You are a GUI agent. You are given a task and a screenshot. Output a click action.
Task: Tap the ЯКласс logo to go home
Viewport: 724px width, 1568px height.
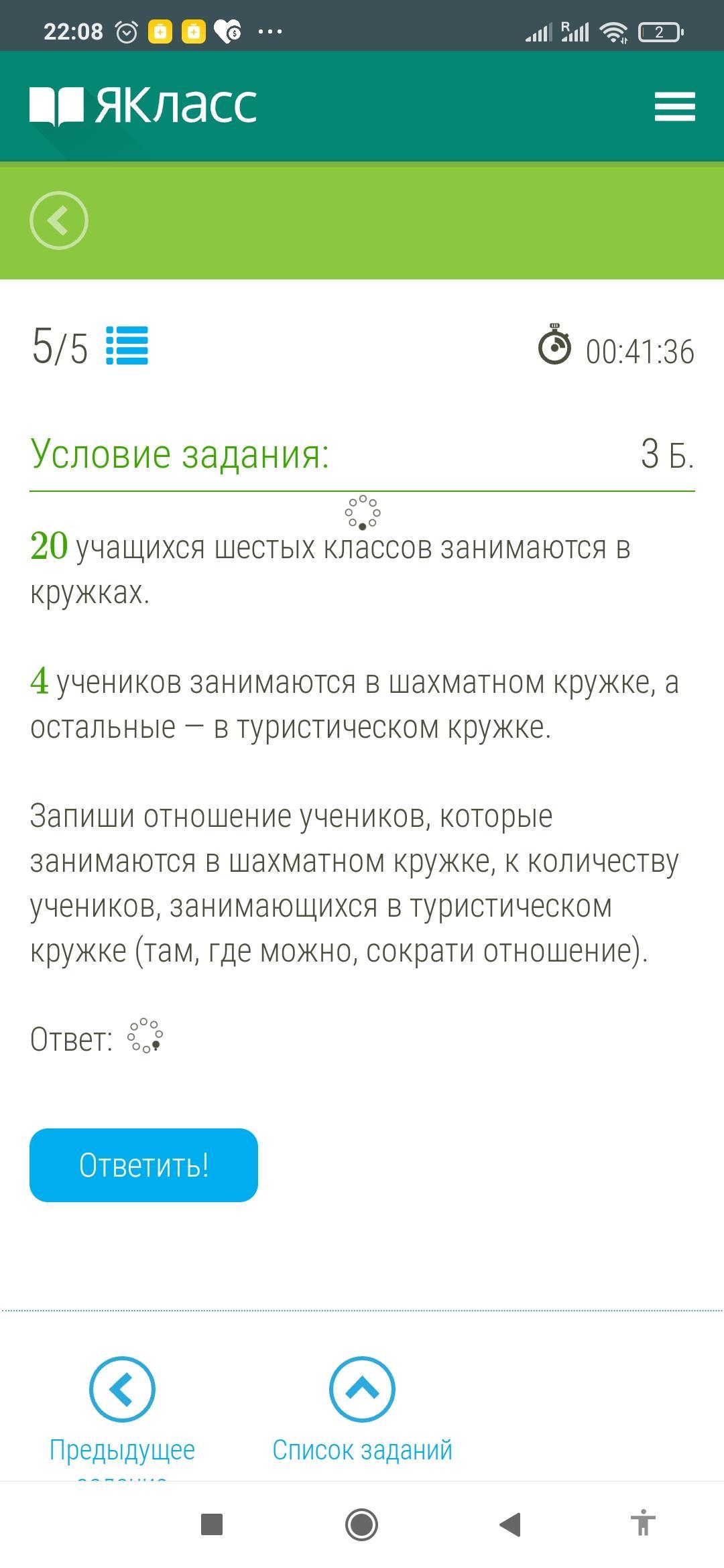tap(143, 106)
